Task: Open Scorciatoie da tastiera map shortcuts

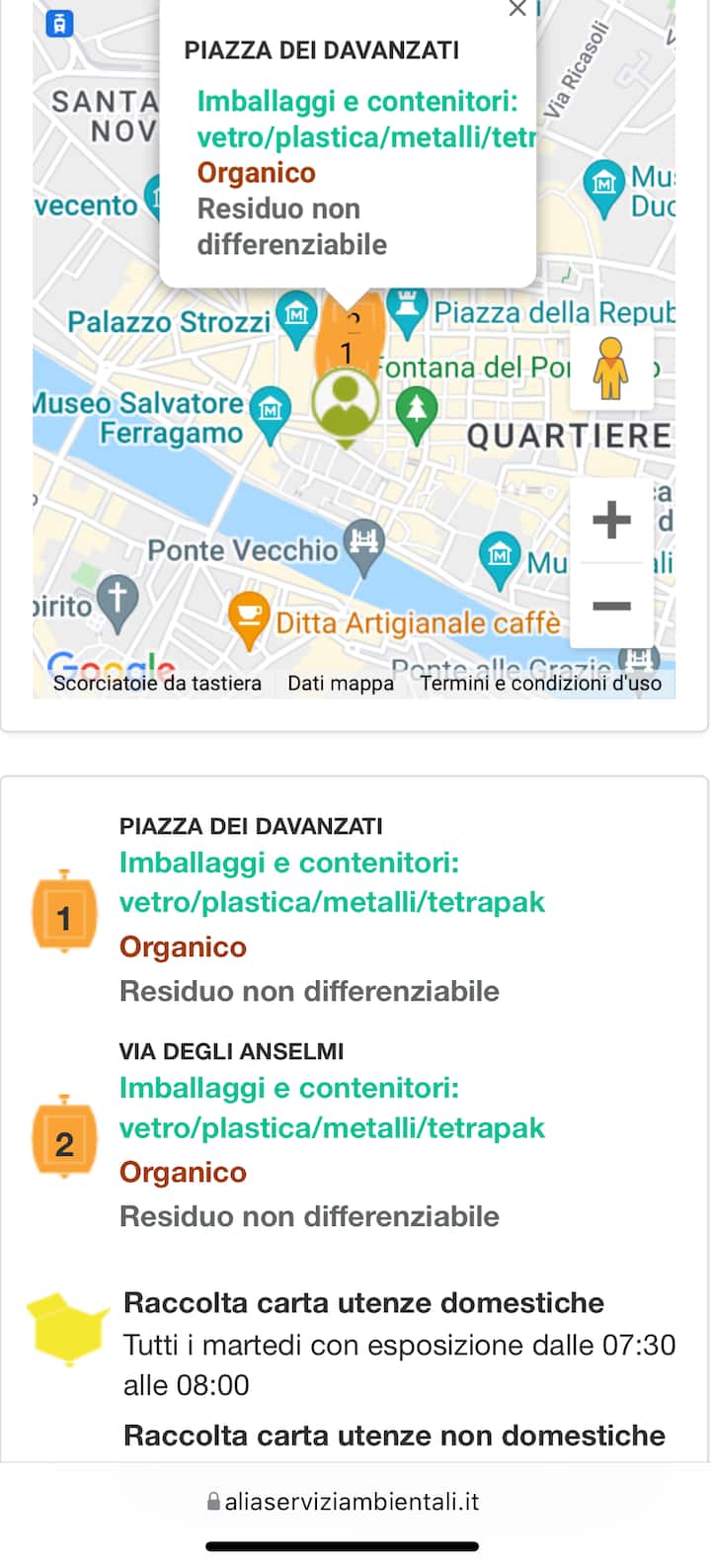Action: [x=157, y=683]
